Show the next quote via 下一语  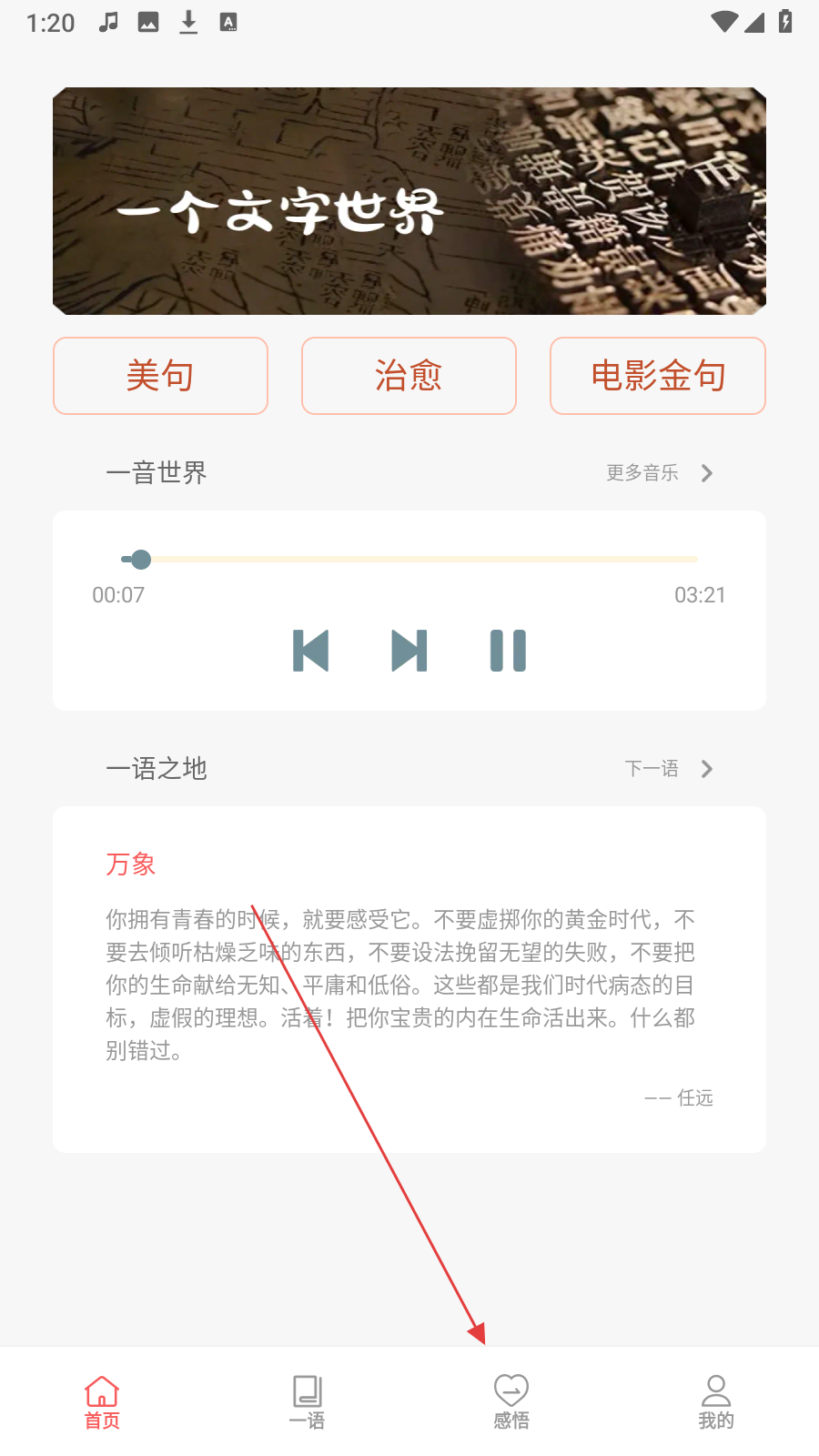click(669, 769)
